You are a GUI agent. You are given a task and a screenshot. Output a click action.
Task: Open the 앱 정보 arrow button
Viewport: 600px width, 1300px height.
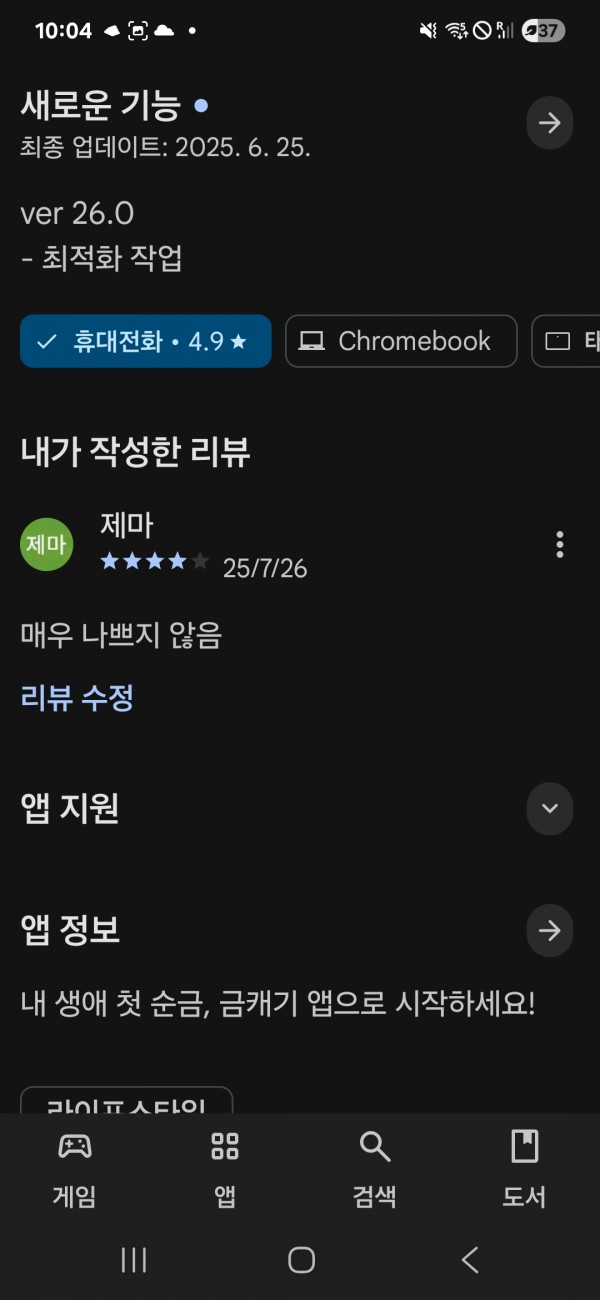pos(550,931)
